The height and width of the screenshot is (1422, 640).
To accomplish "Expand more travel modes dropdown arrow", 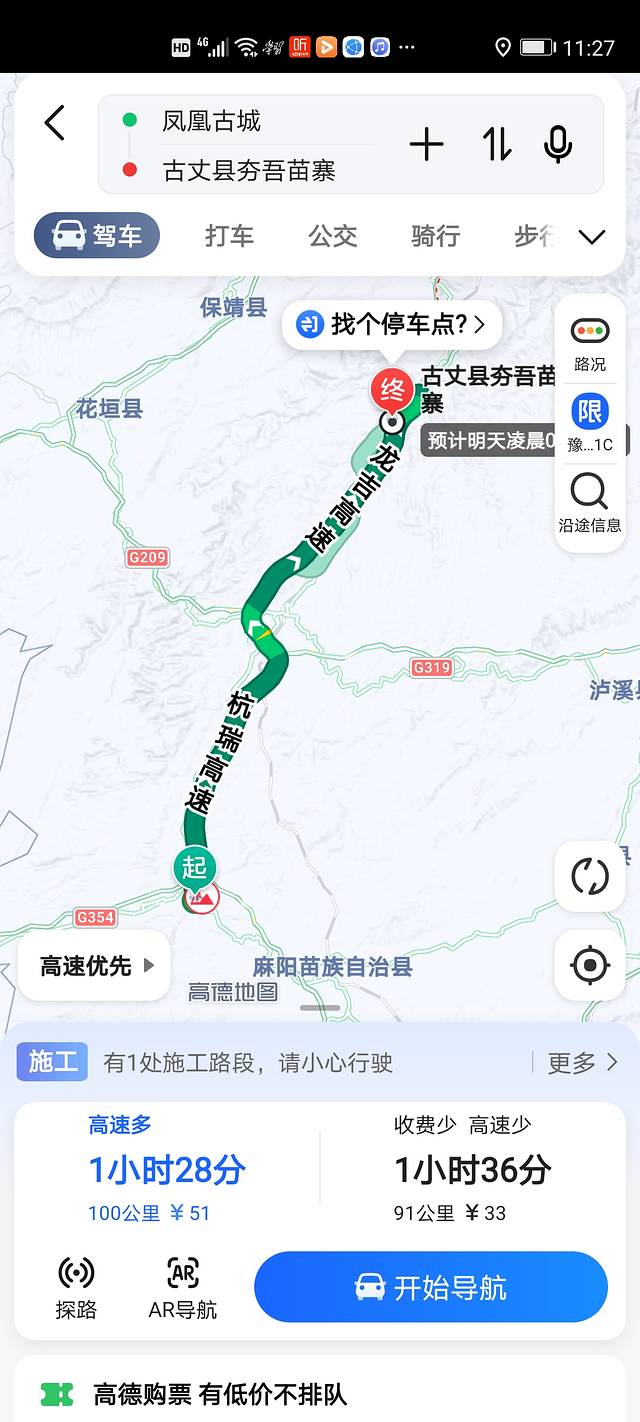I will coord(592,237).
